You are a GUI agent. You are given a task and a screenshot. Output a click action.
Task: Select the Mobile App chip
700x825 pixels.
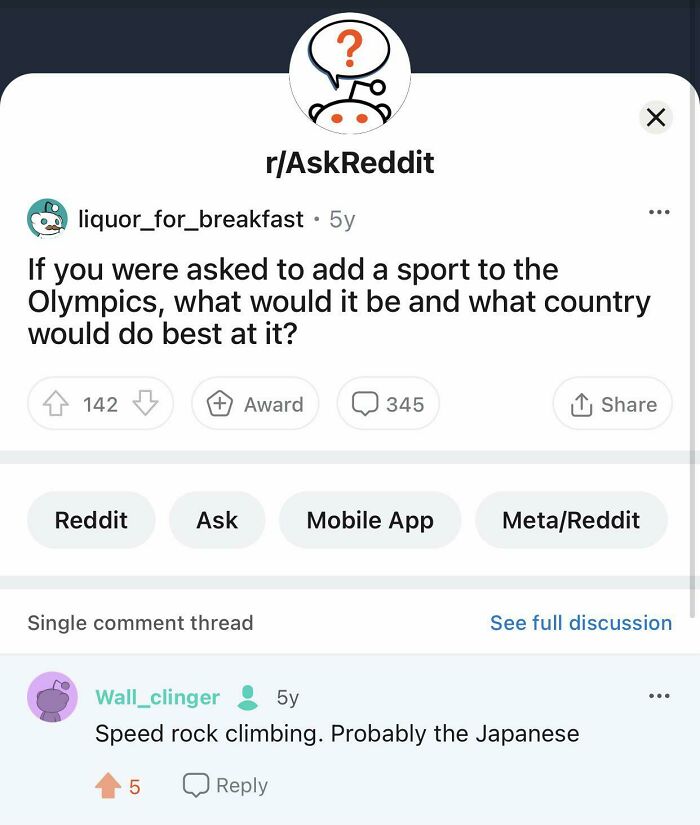(370, 520)
